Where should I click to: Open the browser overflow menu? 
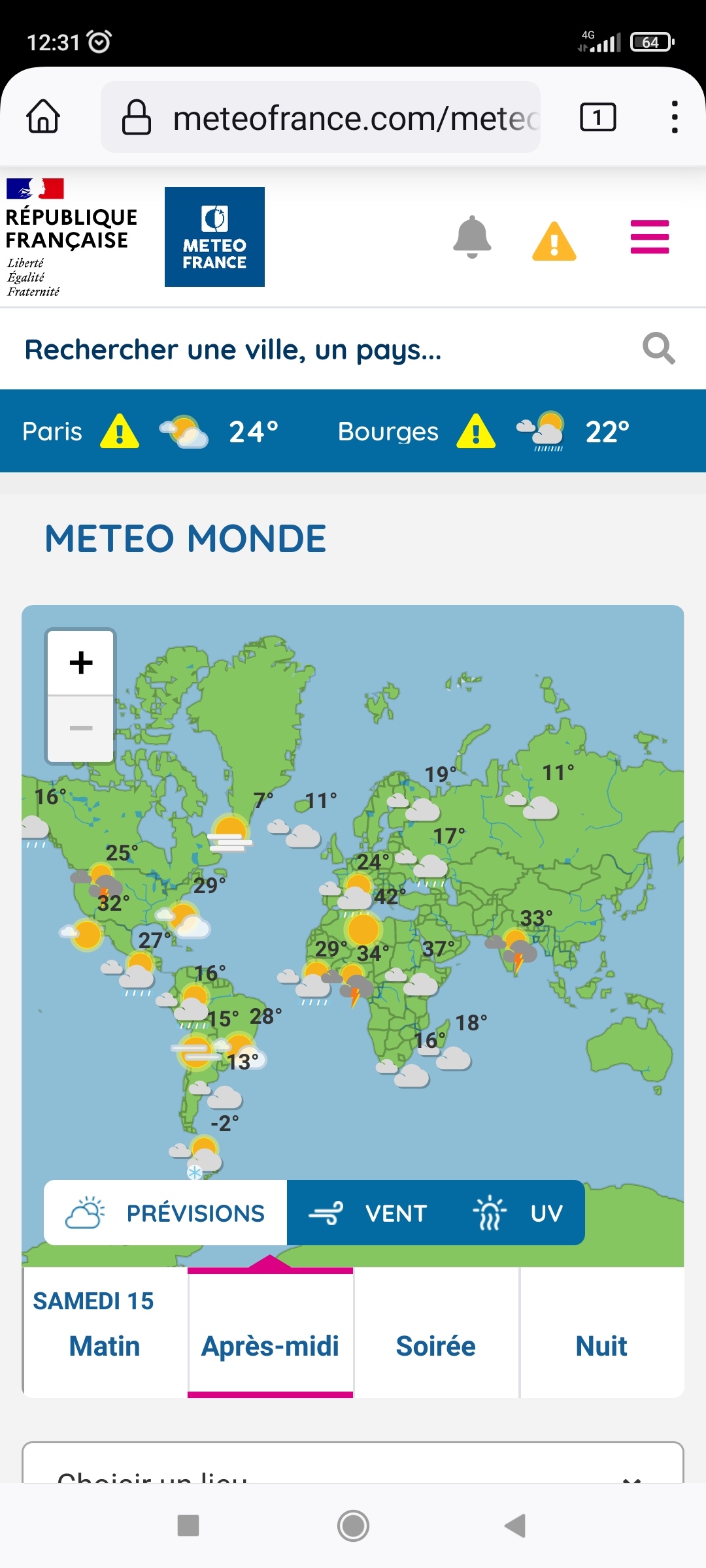674,118
